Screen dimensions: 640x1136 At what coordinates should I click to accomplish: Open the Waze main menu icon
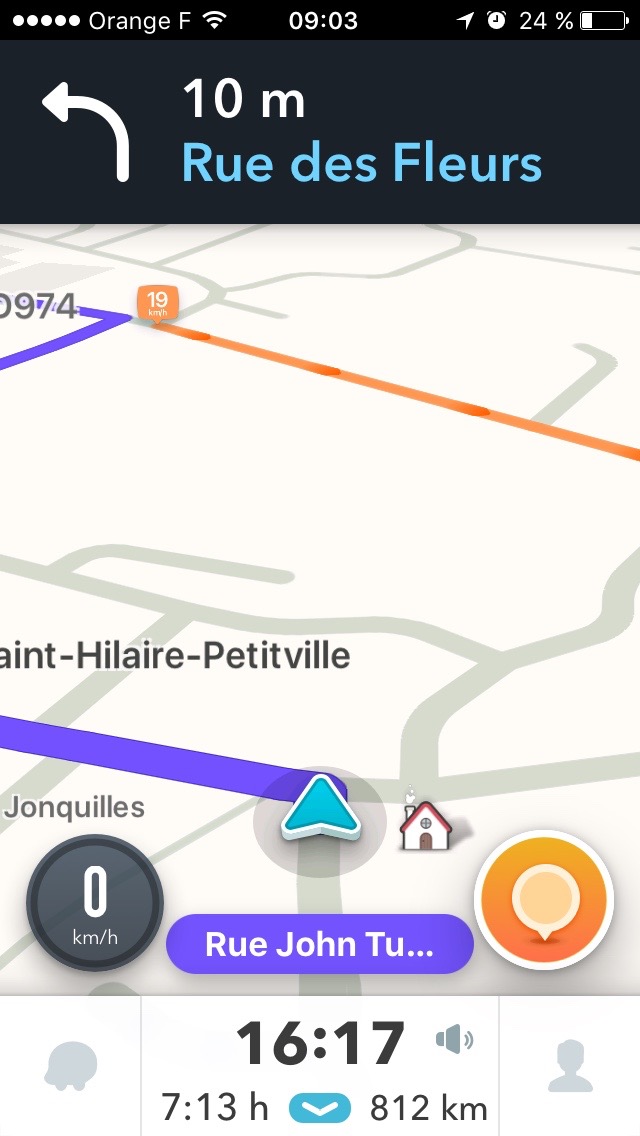point(71,1066)
